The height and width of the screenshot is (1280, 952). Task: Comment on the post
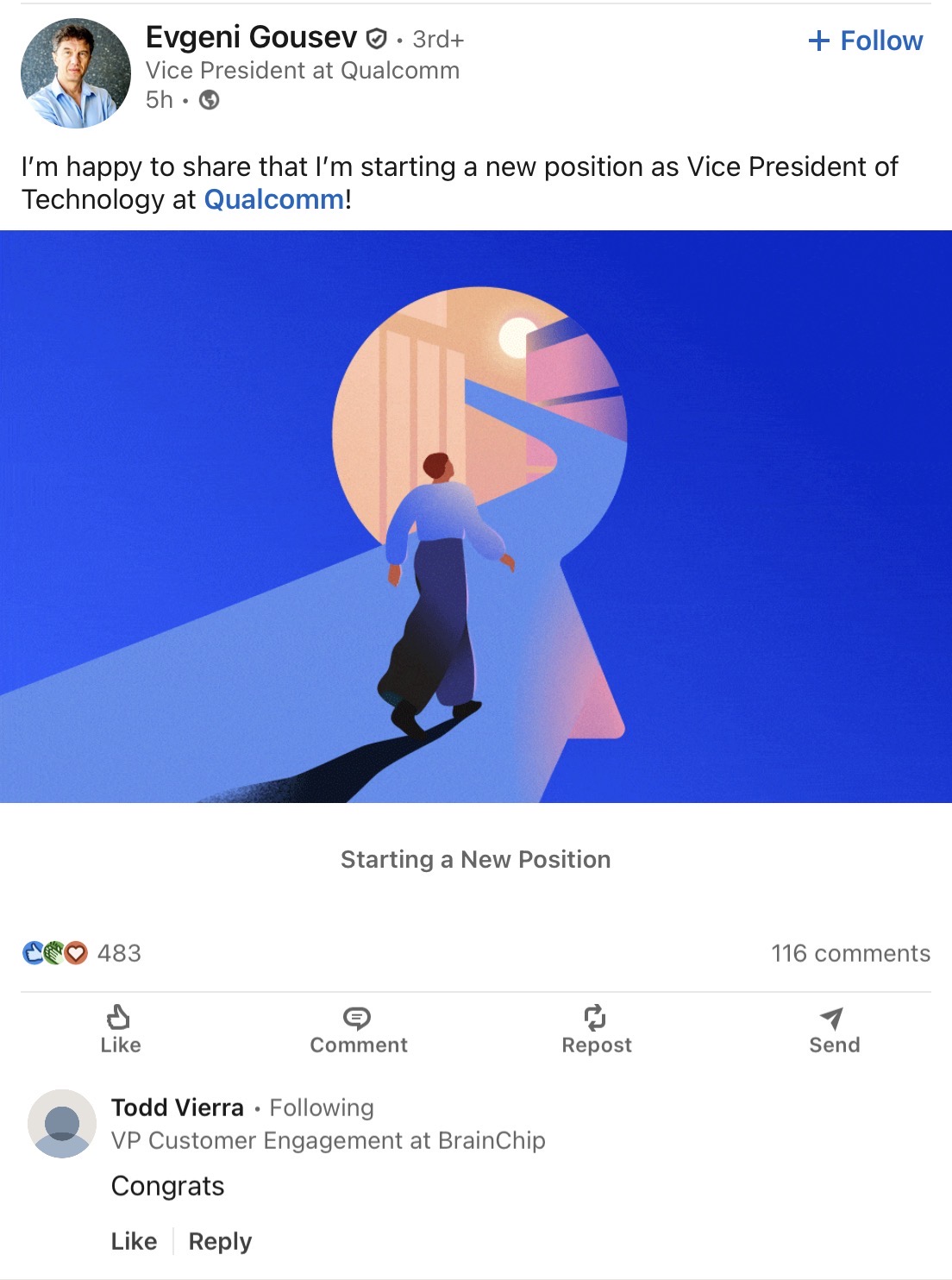pyautogui.click(x=358, y=1030)
